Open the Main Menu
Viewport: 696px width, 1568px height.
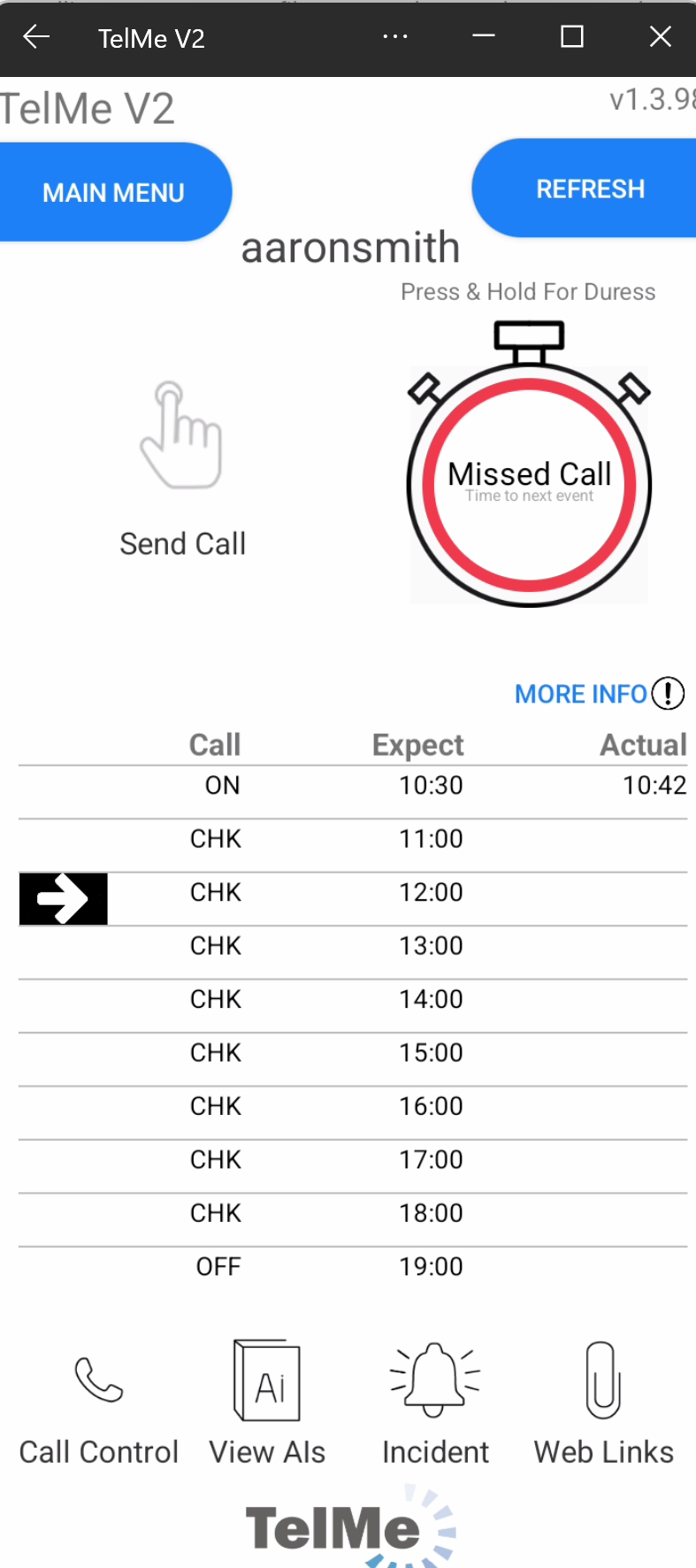click(x=113, y=192)
